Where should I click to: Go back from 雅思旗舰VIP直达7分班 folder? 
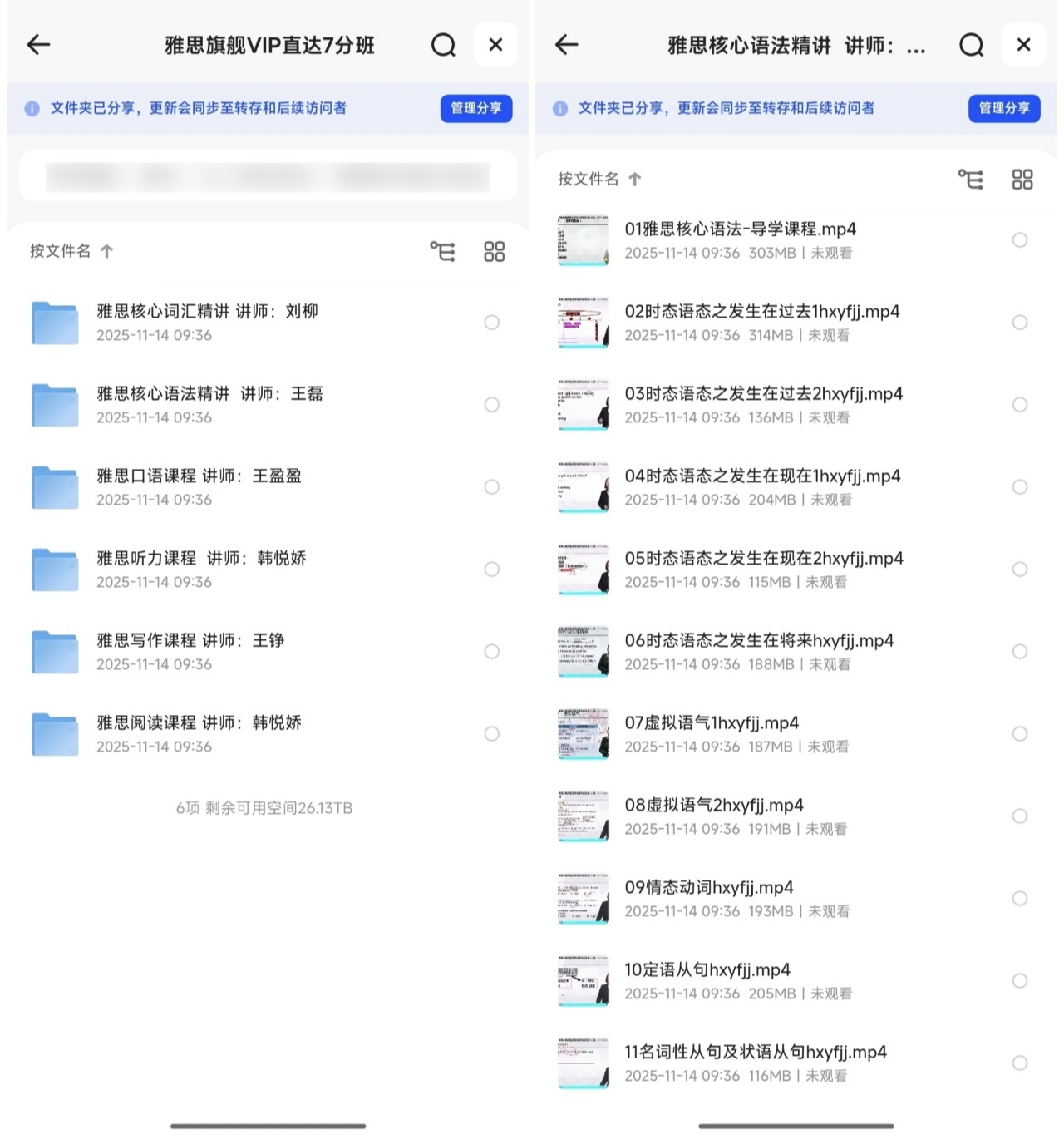pyautogui.click(x=38, y=45)
